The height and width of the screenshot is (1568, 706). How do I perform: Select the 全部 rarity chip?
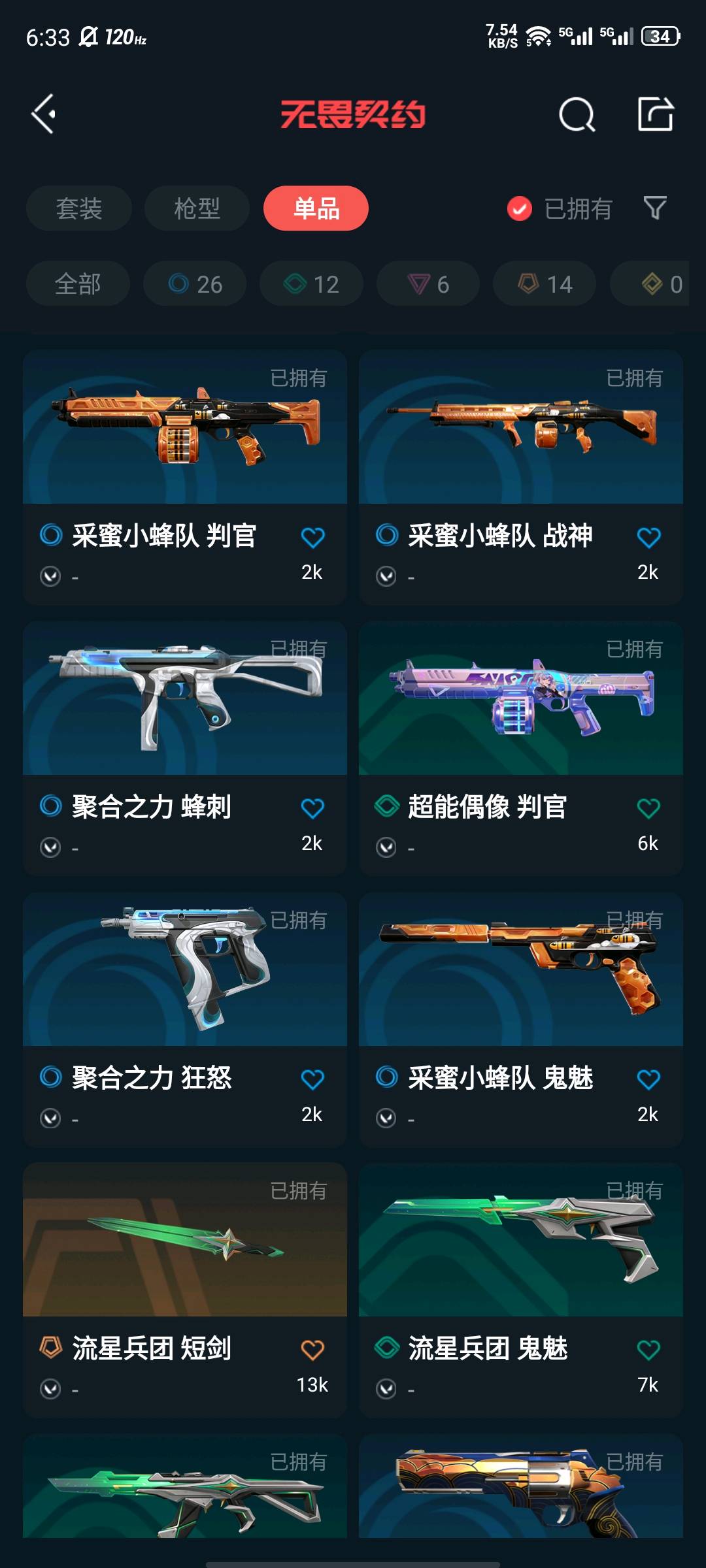(78, 284)
